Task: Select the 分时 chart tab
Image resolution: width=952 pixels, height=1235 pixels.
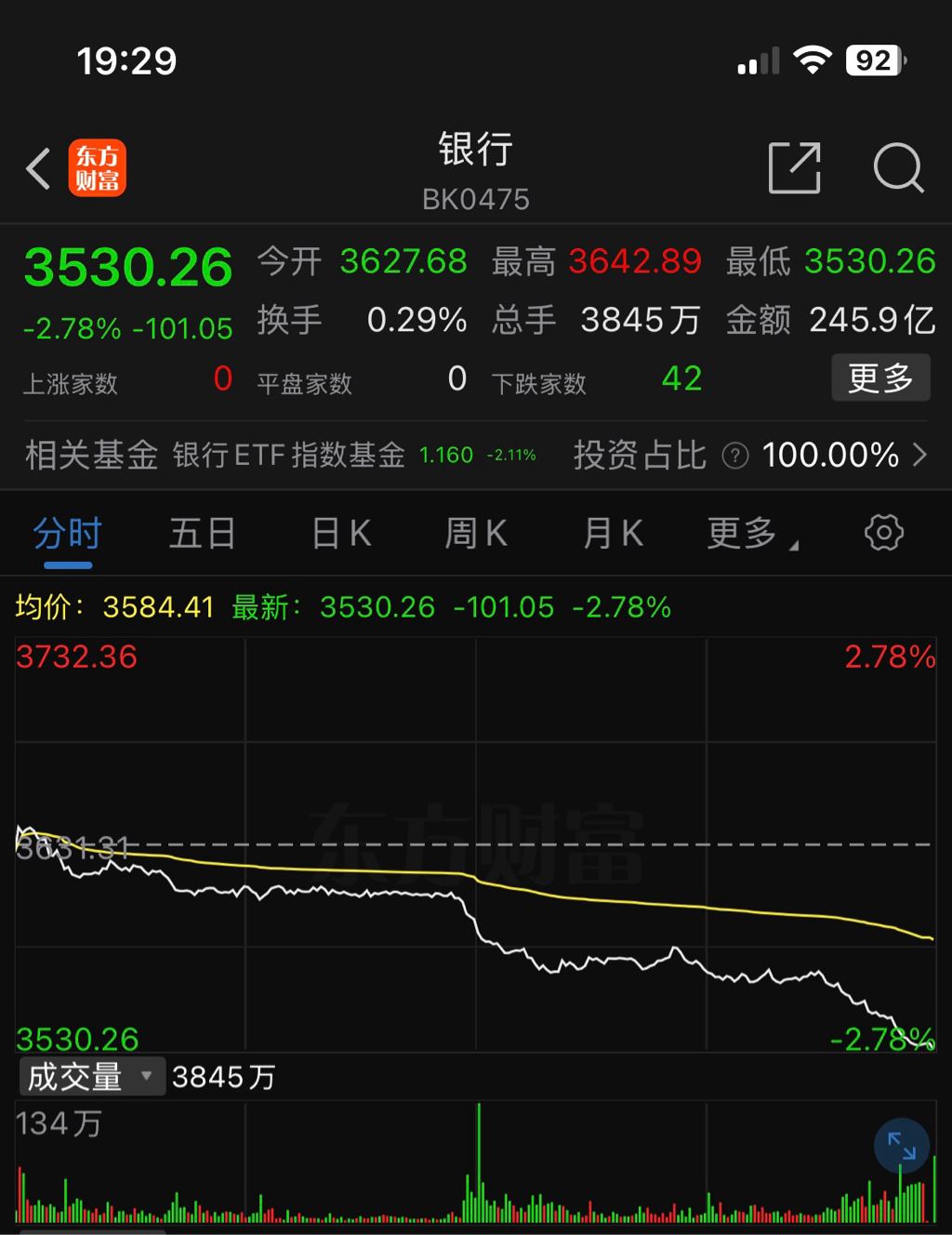Action: coord(67,535)
